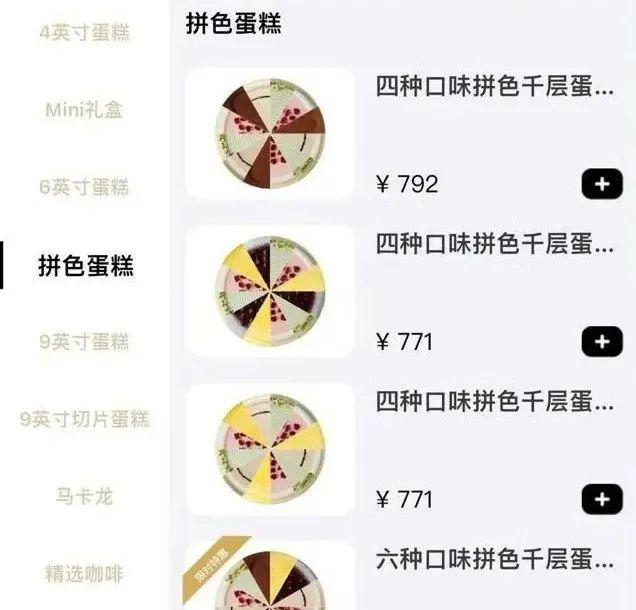
Task: Select the 6英寸蛋糕 category
Action: [84, 187]
